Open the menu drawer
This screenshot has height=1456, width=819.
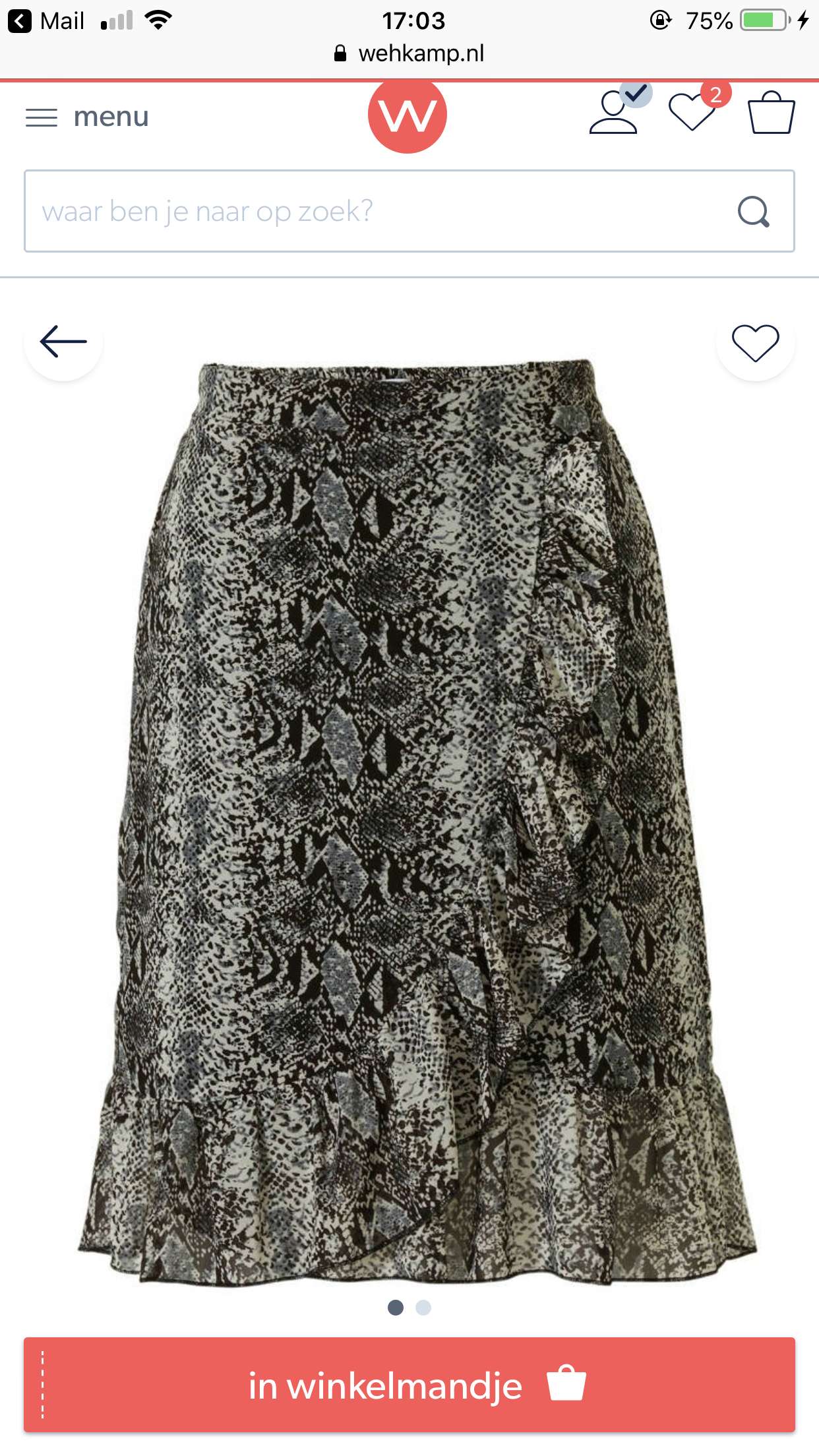[87, 117]
